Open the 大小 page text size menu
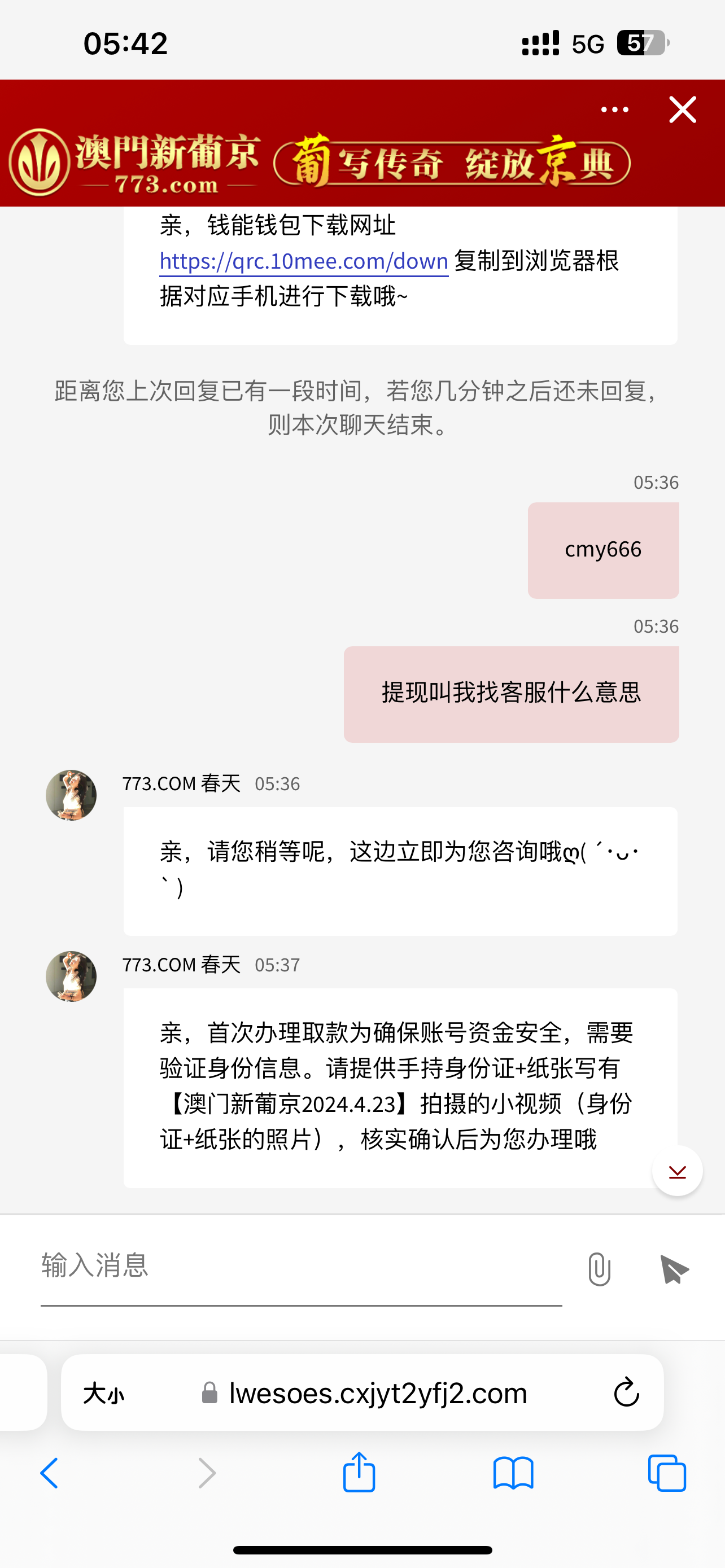 [x=104, y=1392]
